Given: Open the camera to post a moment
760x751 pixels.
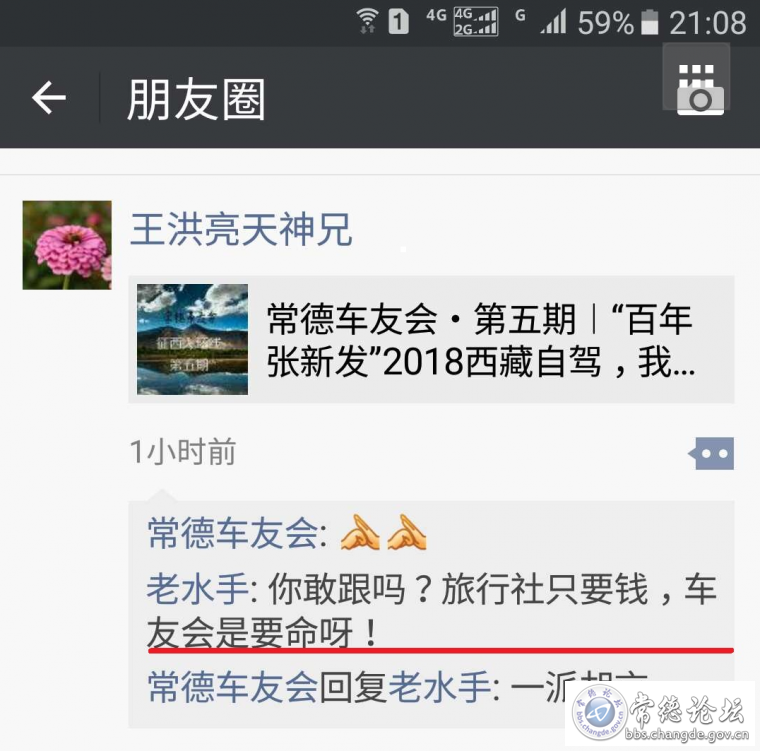Looking at the screenshot, I should [x=700, y=90].
